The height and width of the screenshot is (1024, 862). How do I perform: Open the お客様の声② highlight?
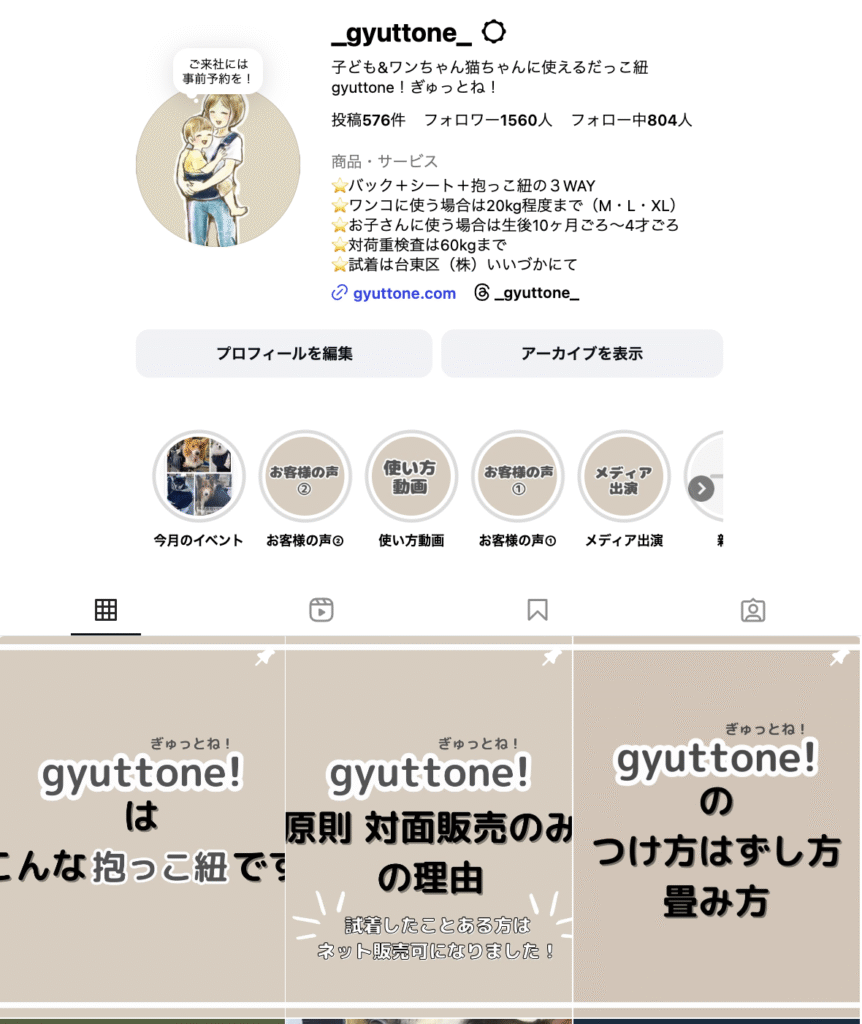pyautogui.click(x=305, y=477)
